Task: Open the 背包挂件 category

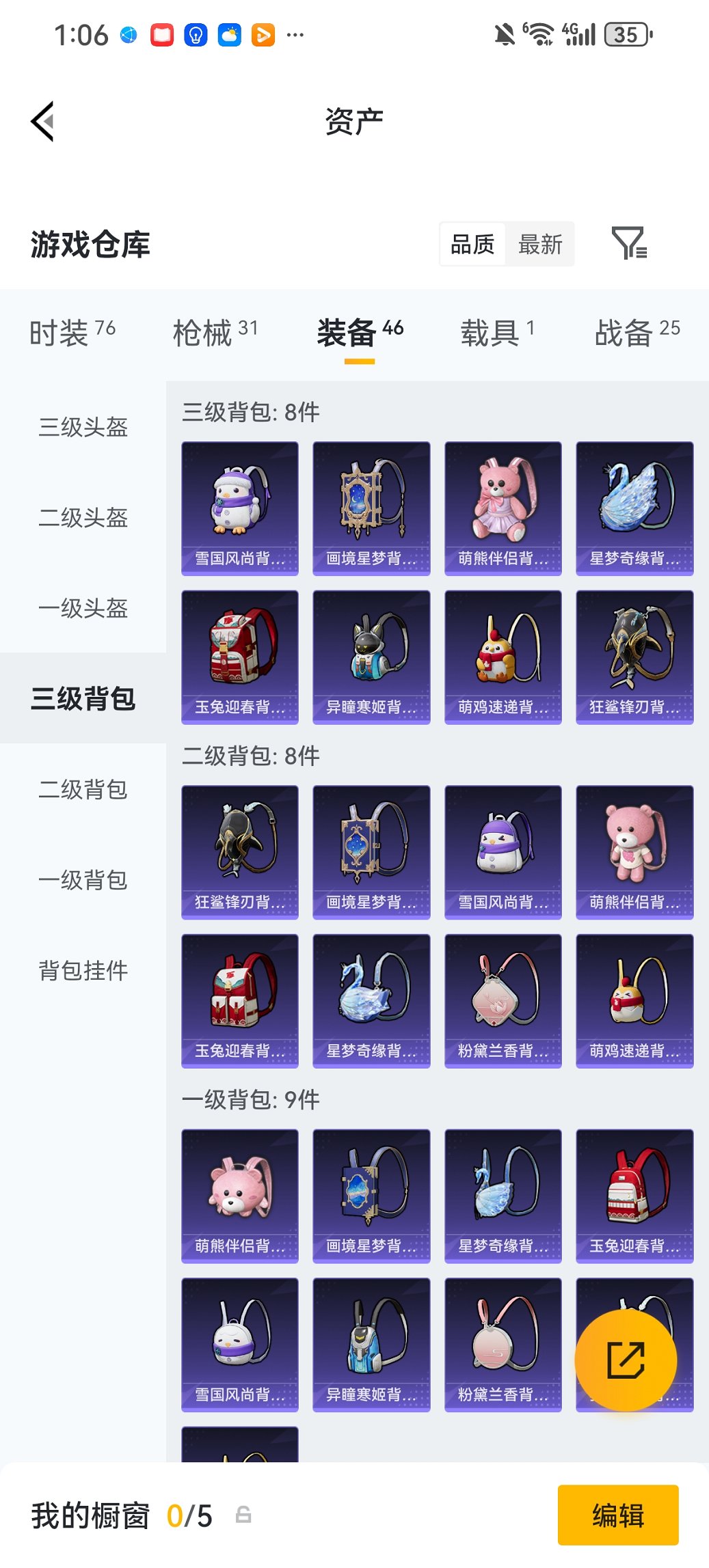Action: pyautogui.click(x=83, y=970)
